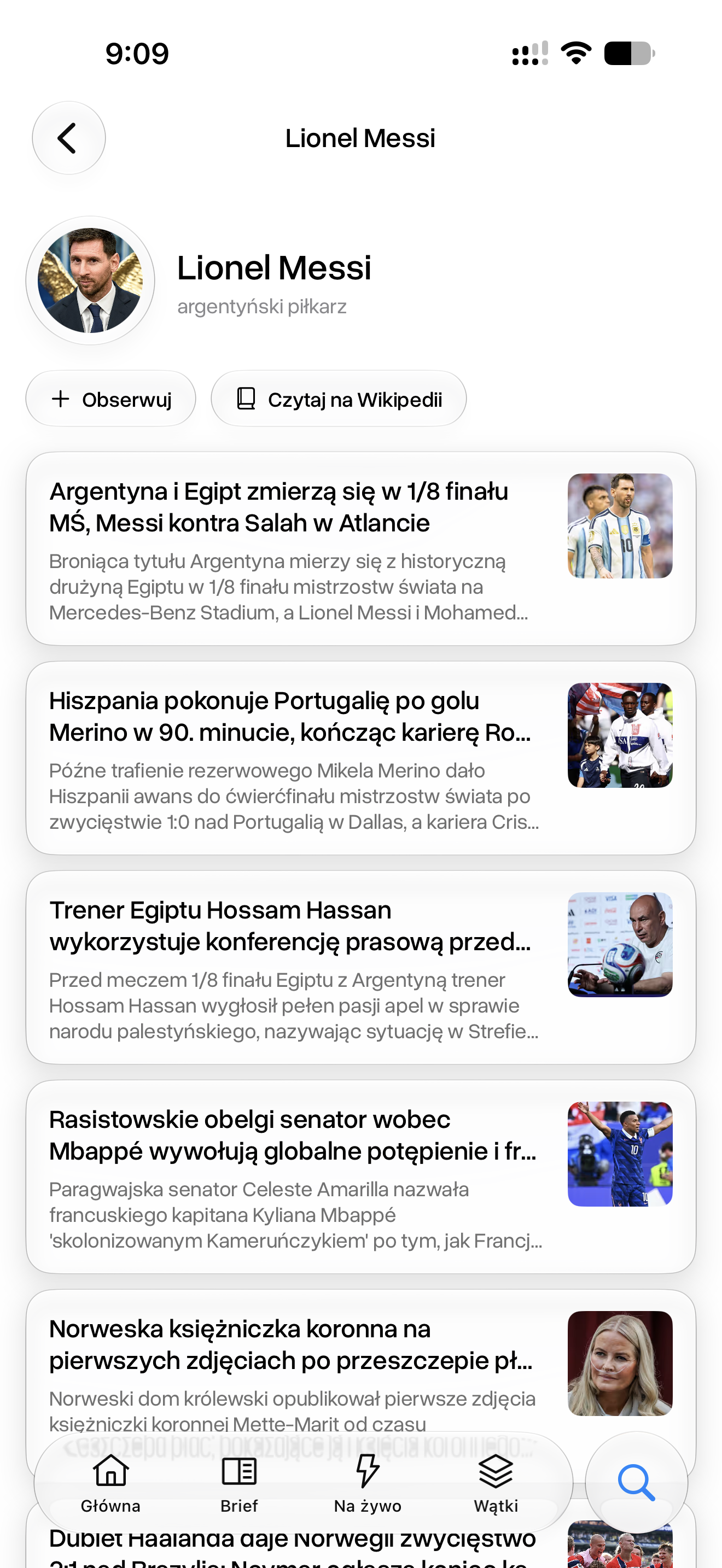The image size is (722, 1568).
Task: Open the Trener Egiptu Hossam Hassan article
Action: point(361,967)
